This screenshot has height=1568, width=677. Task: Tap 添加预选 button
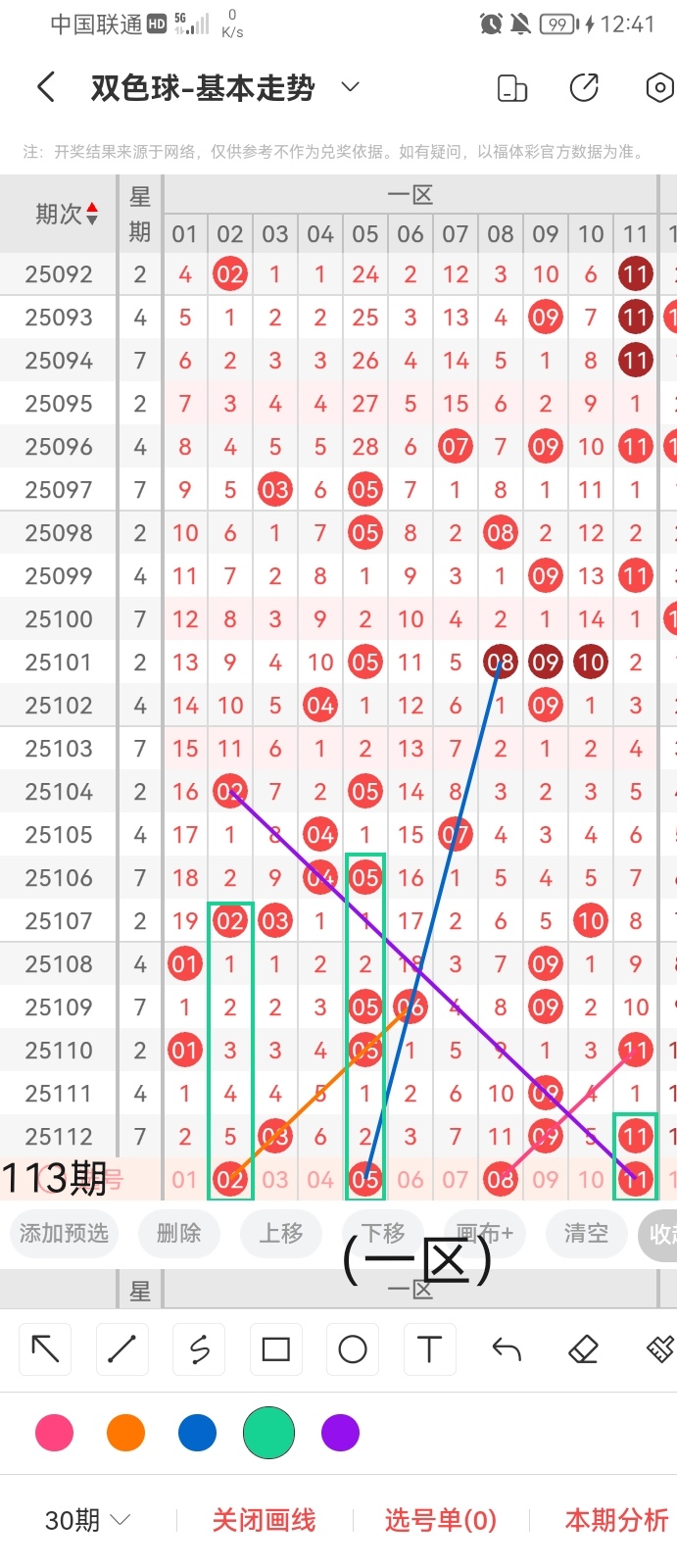[x=64, y=1233]
